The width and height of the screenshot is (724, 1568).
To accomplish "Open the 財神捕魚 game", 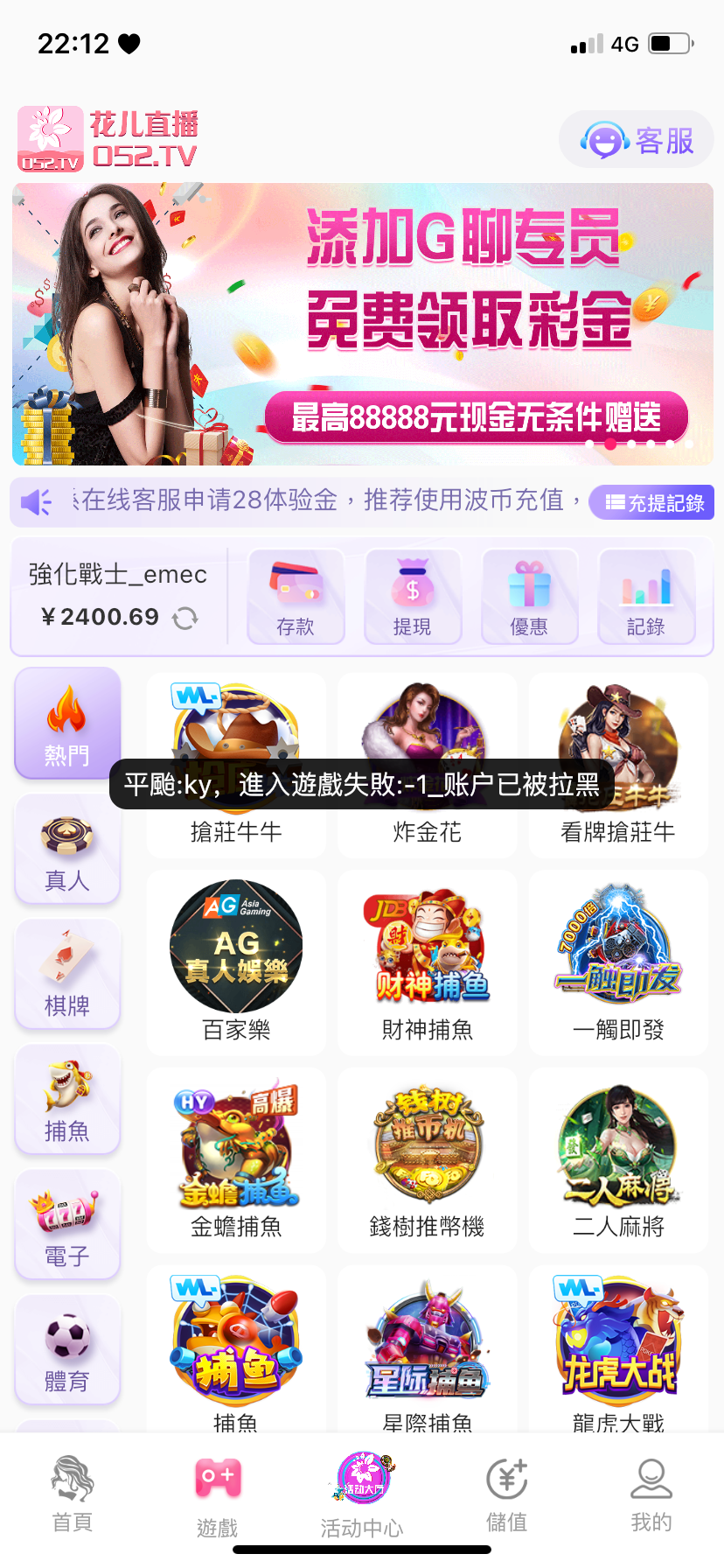I will [x=428, y=961].
